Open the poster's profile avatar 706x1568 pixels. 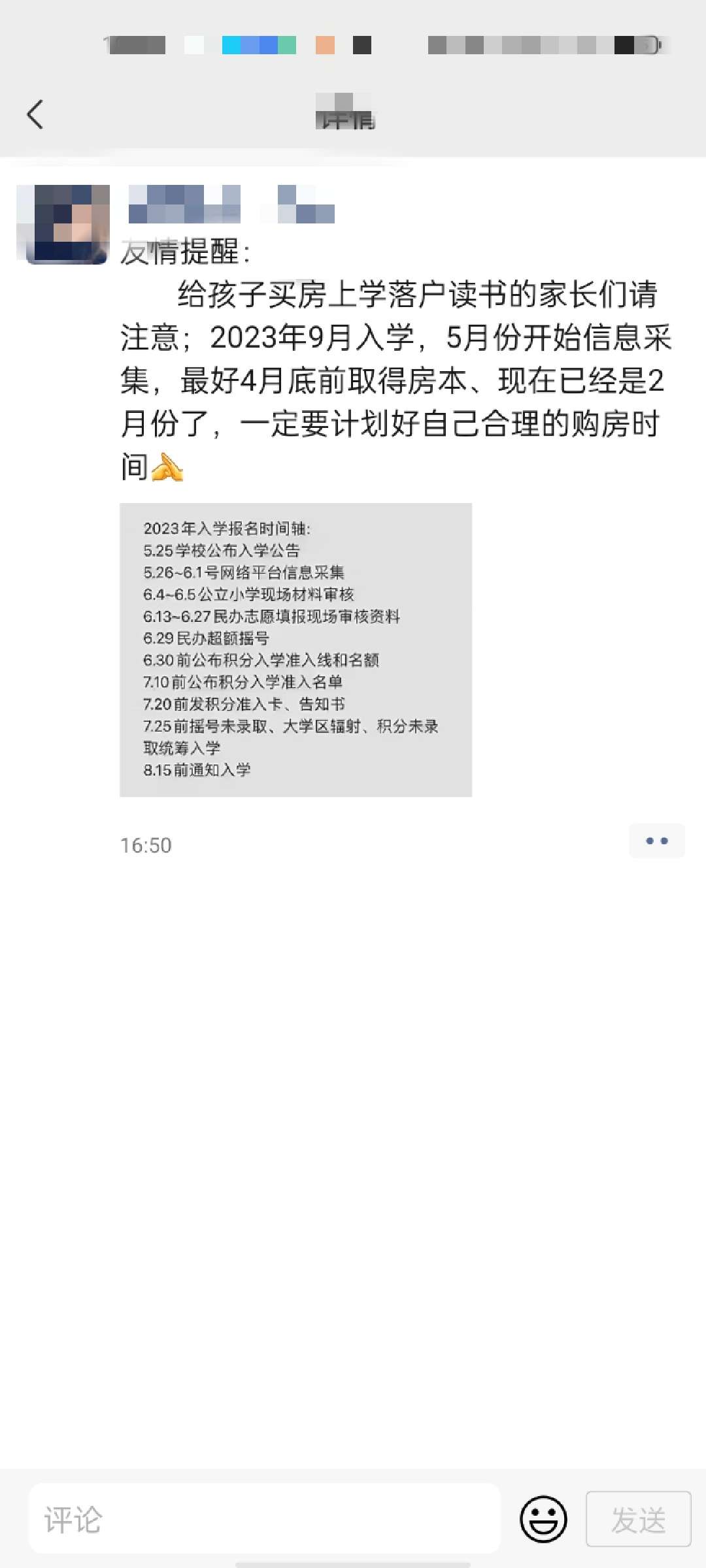point(63,224)
